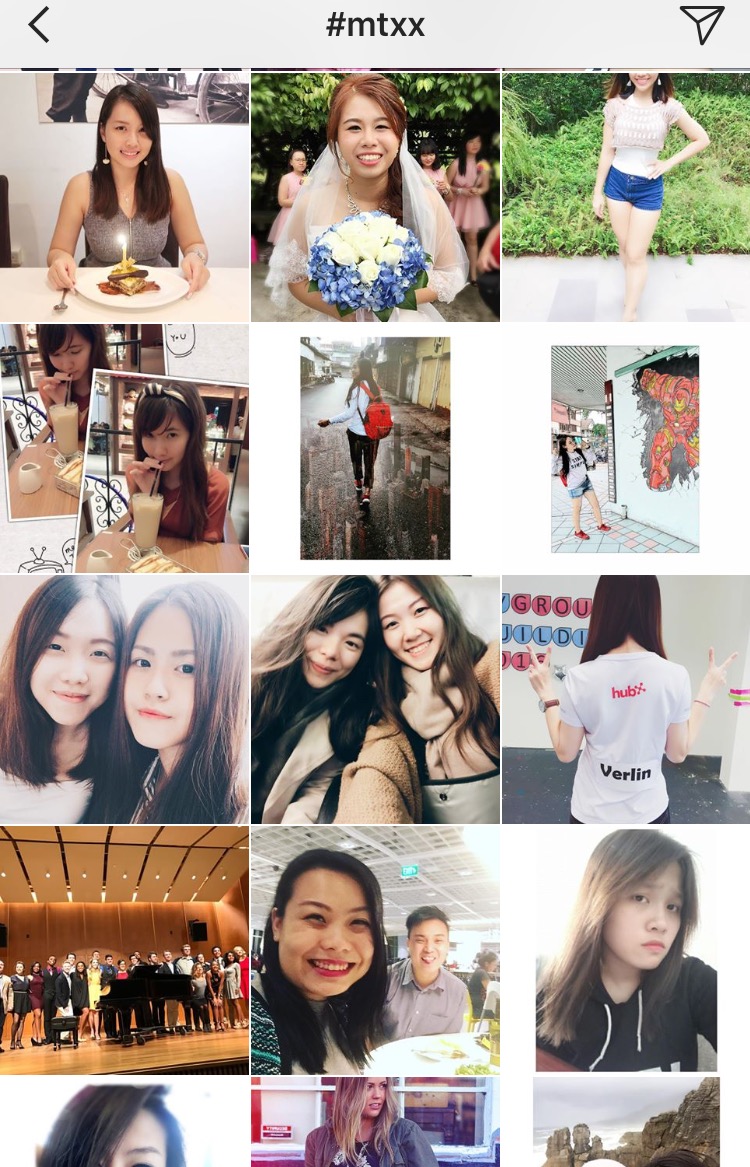
Task: View the photo of the Verlin t-shirt
Action: click(626, 699)
